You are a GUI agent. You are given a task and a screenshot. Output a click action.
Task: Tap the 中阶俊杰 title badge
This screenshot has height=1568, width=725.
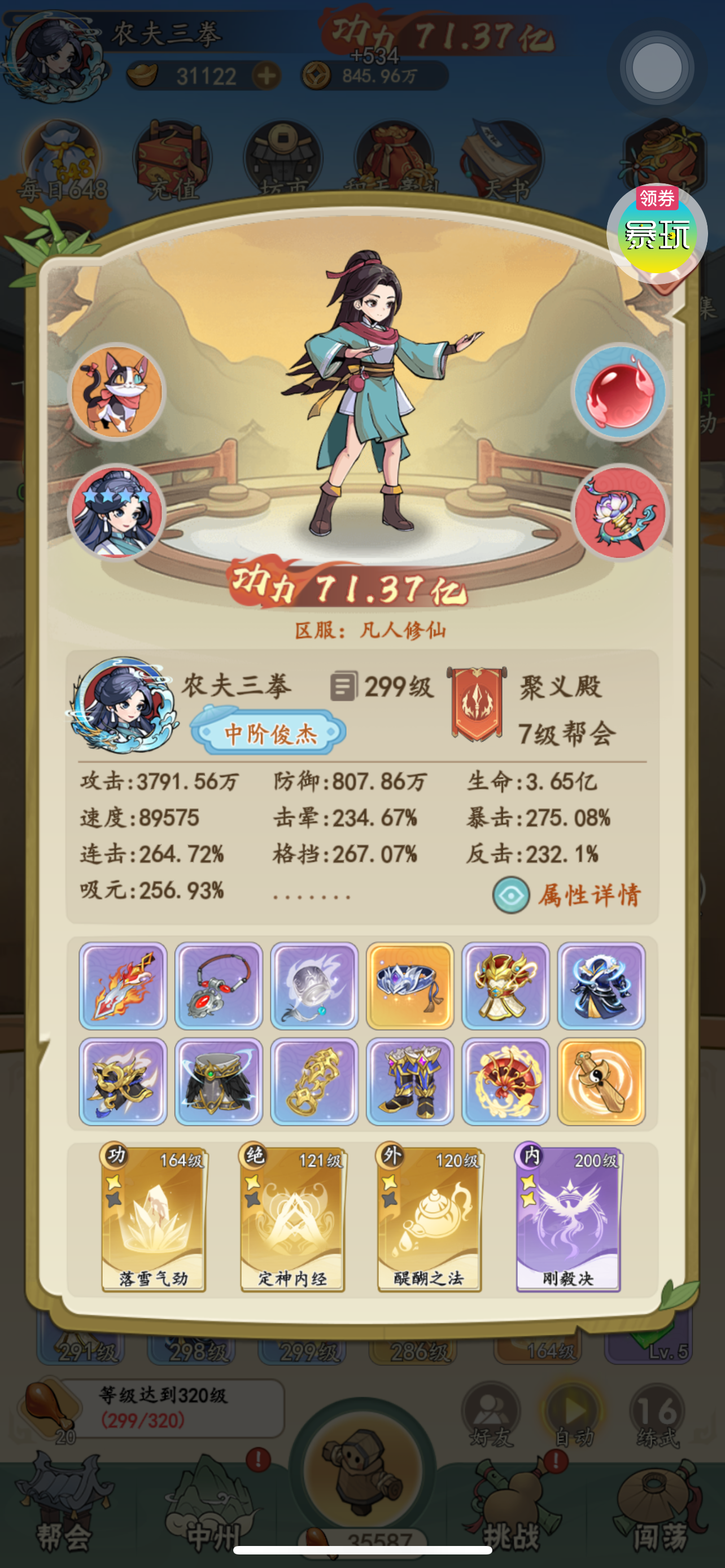(268, 732)
